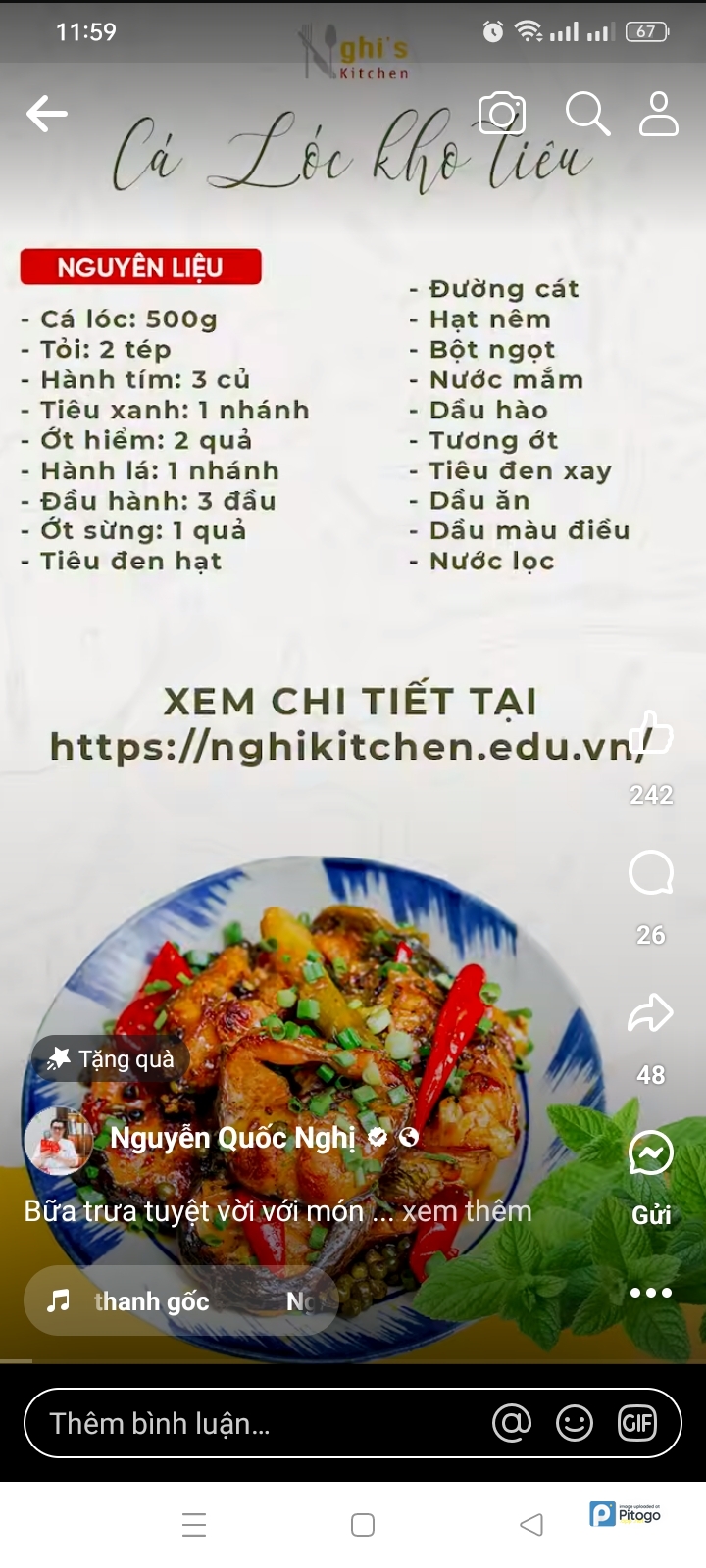Open the Nguyễn Quốc Nghị page name
Screen dimensions: 706x1568
[x=232, y=1138]
